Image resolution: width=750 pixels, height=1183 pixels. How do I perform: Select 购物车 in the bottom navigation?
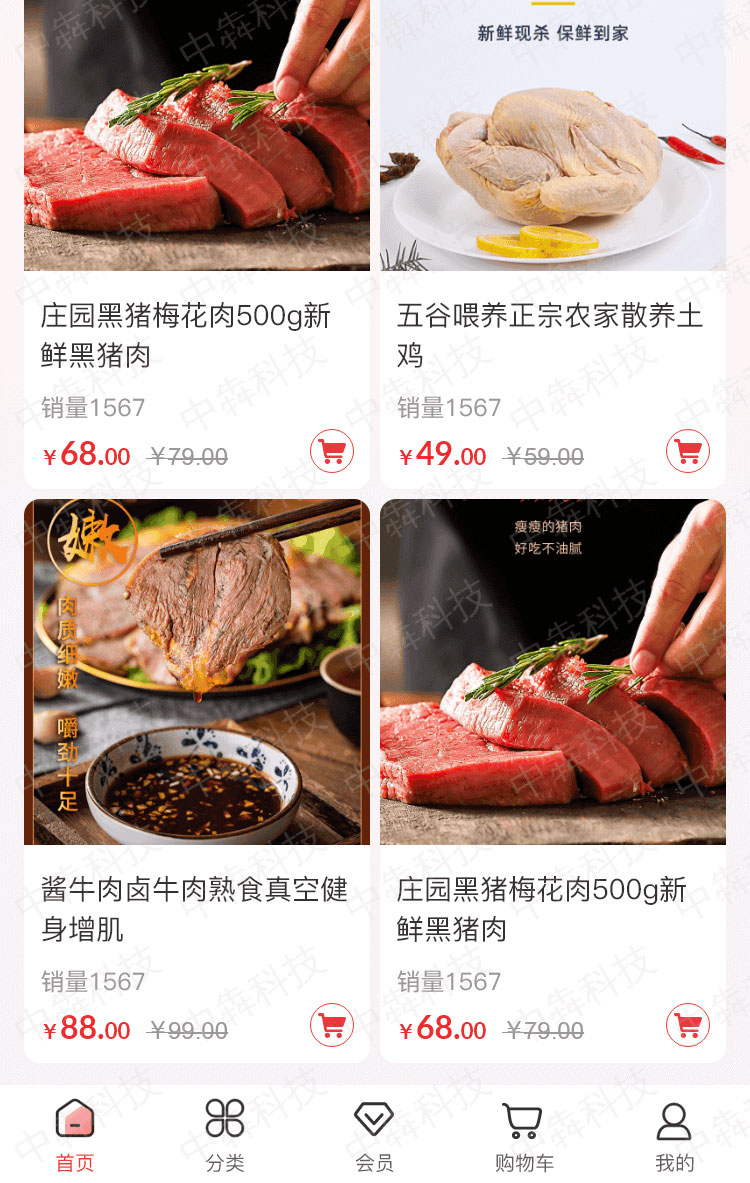524,1135
